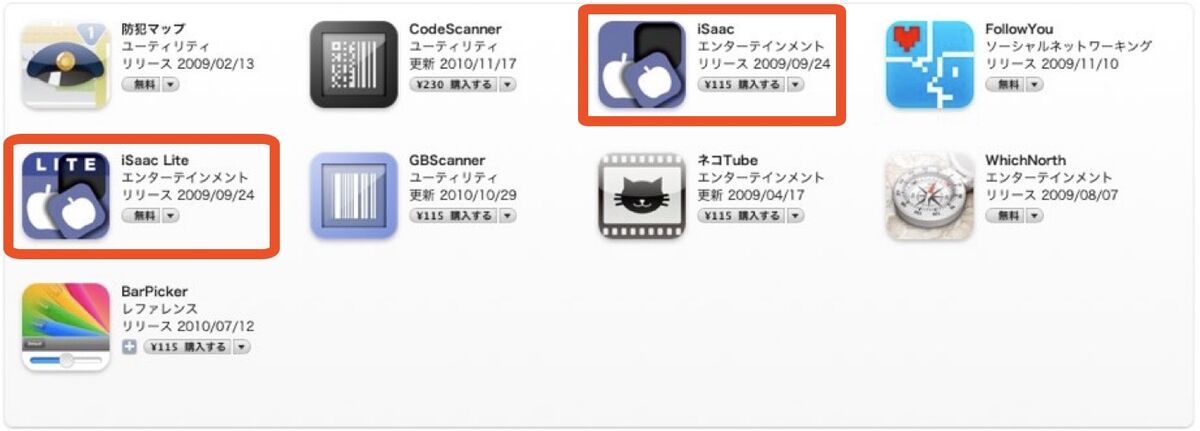Expand the dropdown arrow next to BarPicker's price
Screen dimensions: 1200x431
tap(241, 347)
